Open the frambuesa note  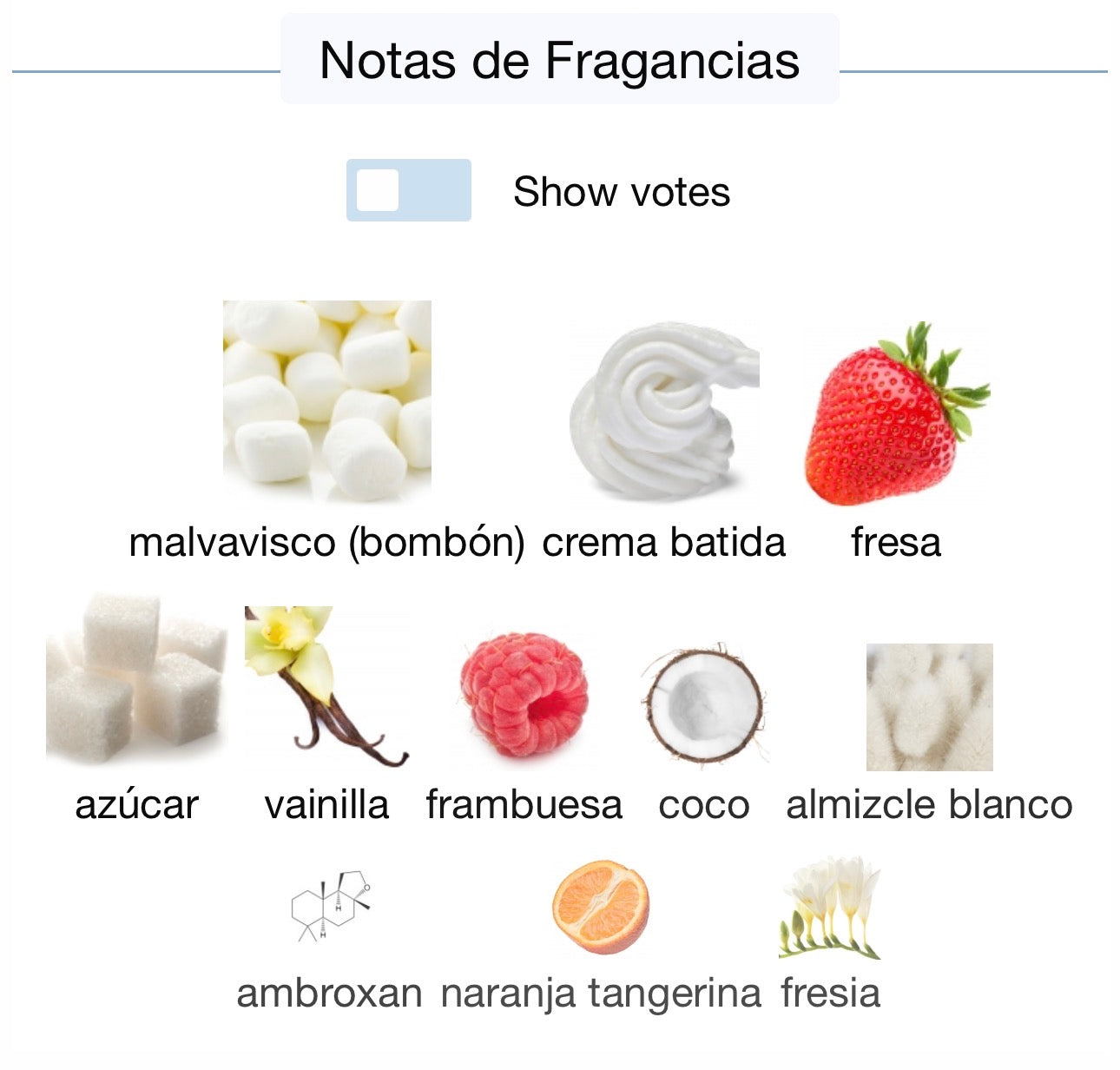point(524,695)
